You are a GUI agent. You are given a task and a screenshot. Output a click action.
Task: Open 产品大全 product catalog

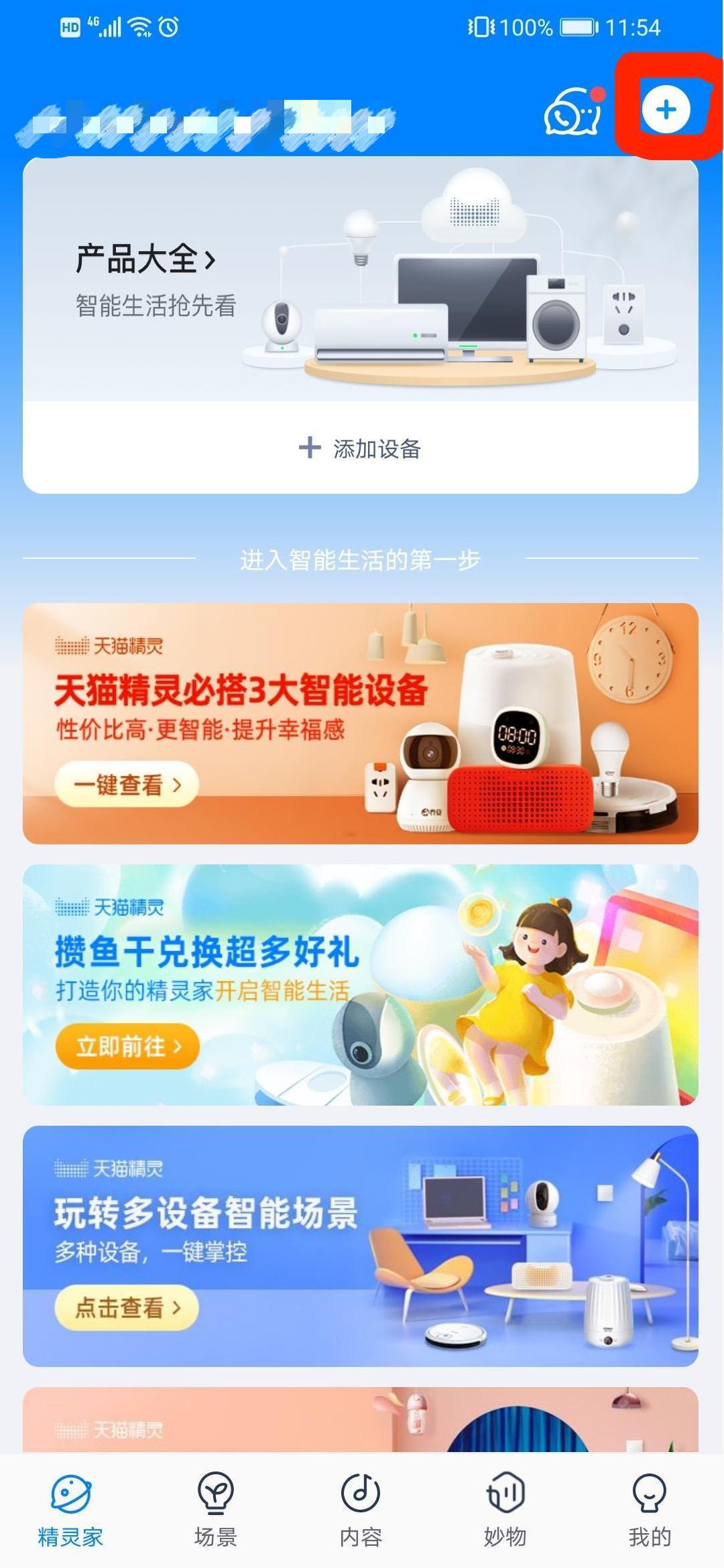pos(145,259)
